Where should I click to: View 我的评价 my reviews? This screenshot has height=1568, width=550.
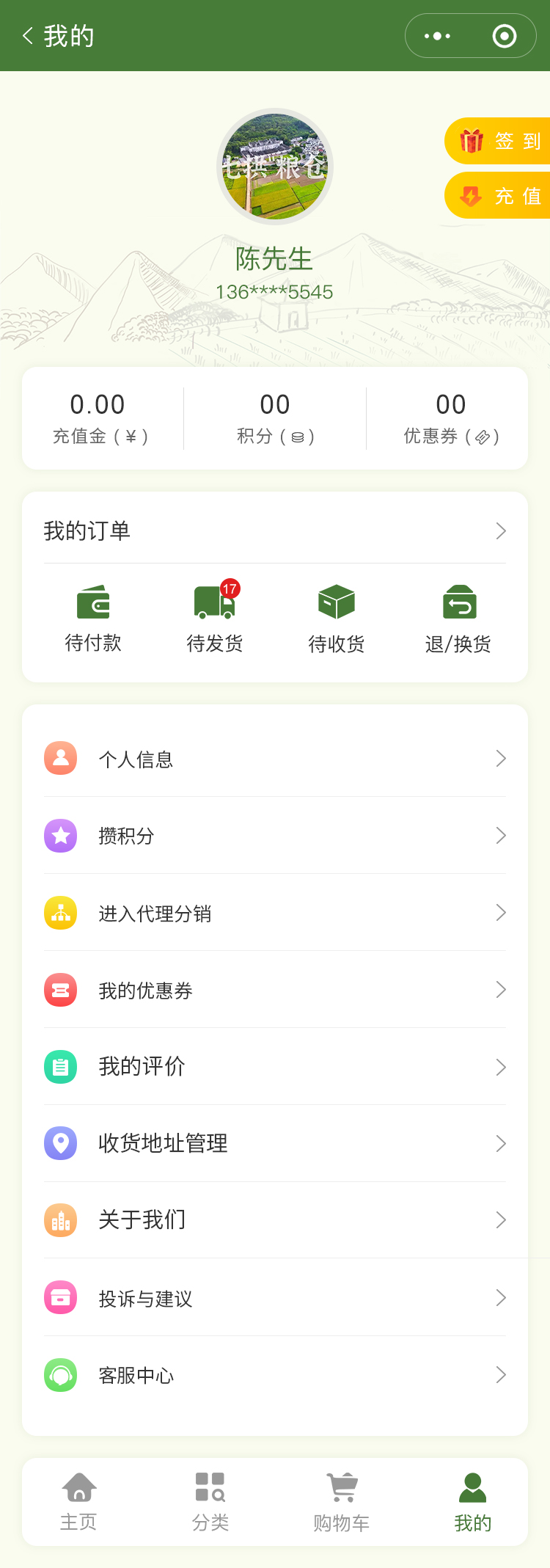click(274, 1067)
